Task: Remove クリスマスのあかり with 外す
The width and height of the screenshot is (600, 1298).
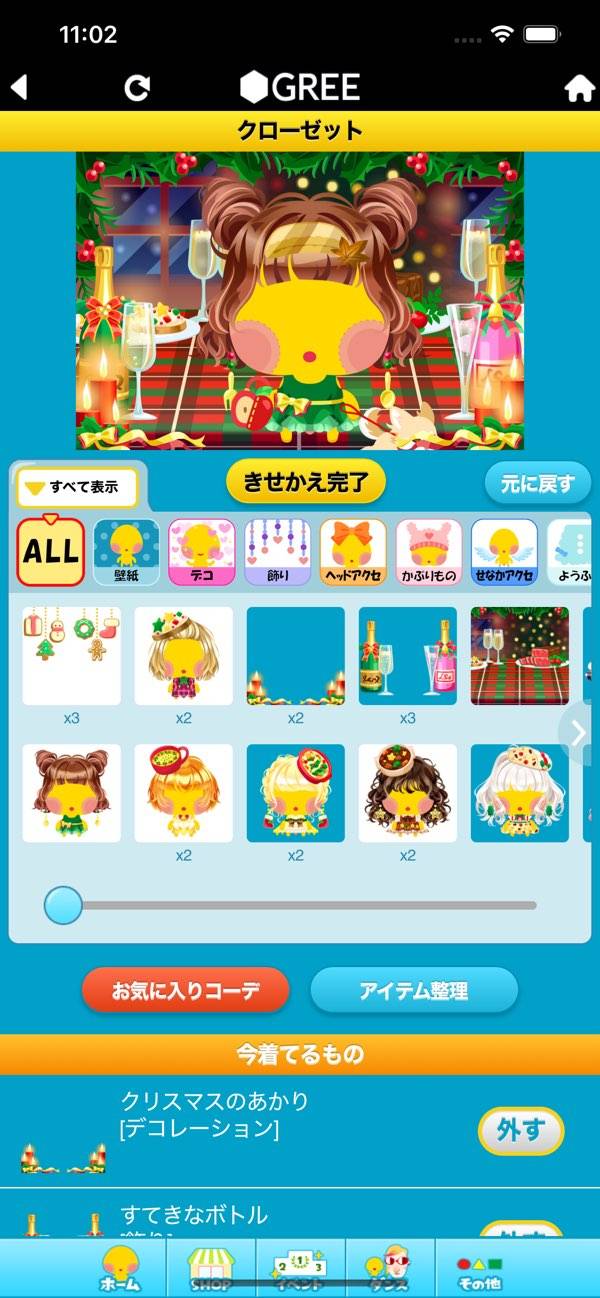Action: [520, 1131]
